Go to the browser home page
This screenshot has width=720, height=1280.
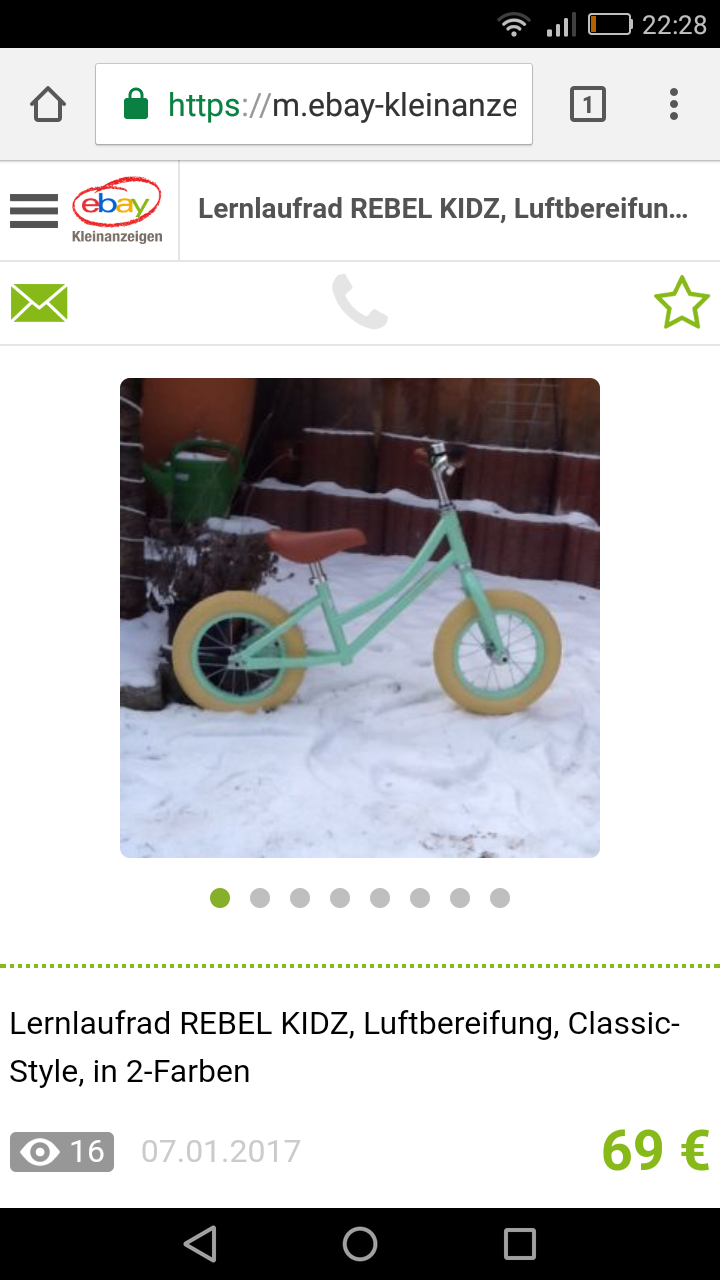pyautogui.click(x=48, y=104)
